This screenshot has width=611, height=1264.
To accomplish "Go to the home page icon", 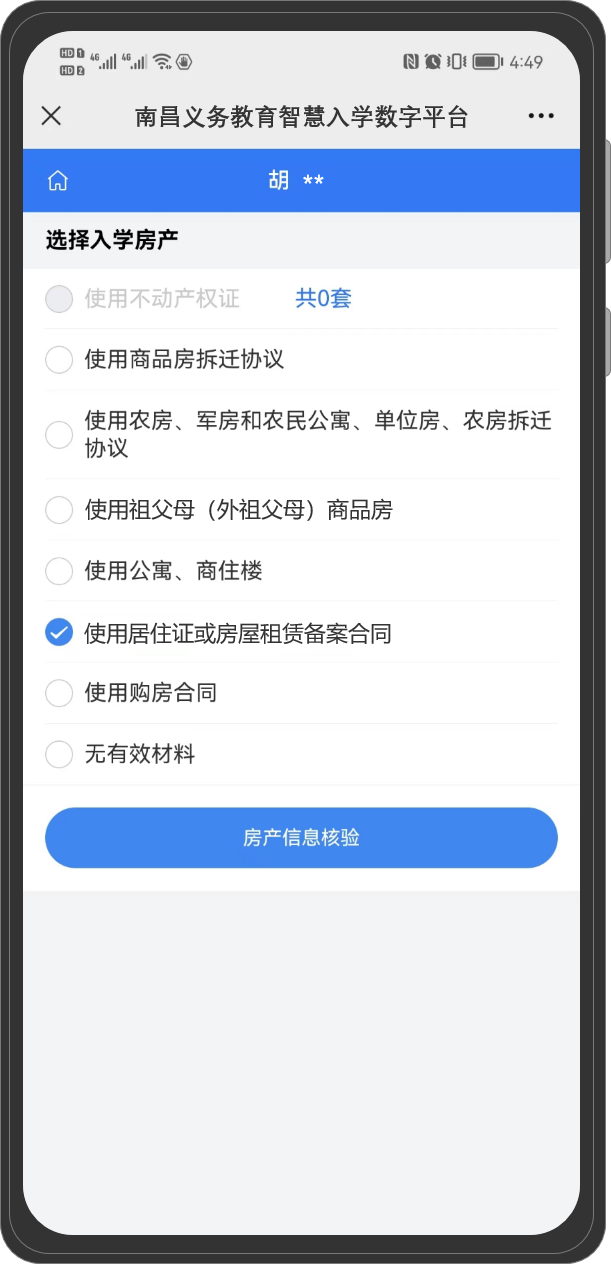I will tap(58, 181).
